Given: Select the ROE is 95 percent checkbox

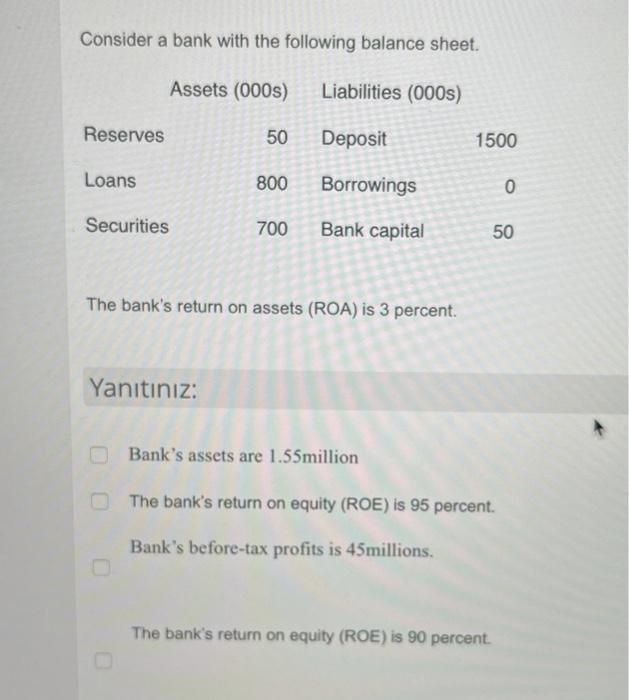Looking at the screenshot, I should coord(100,500).
